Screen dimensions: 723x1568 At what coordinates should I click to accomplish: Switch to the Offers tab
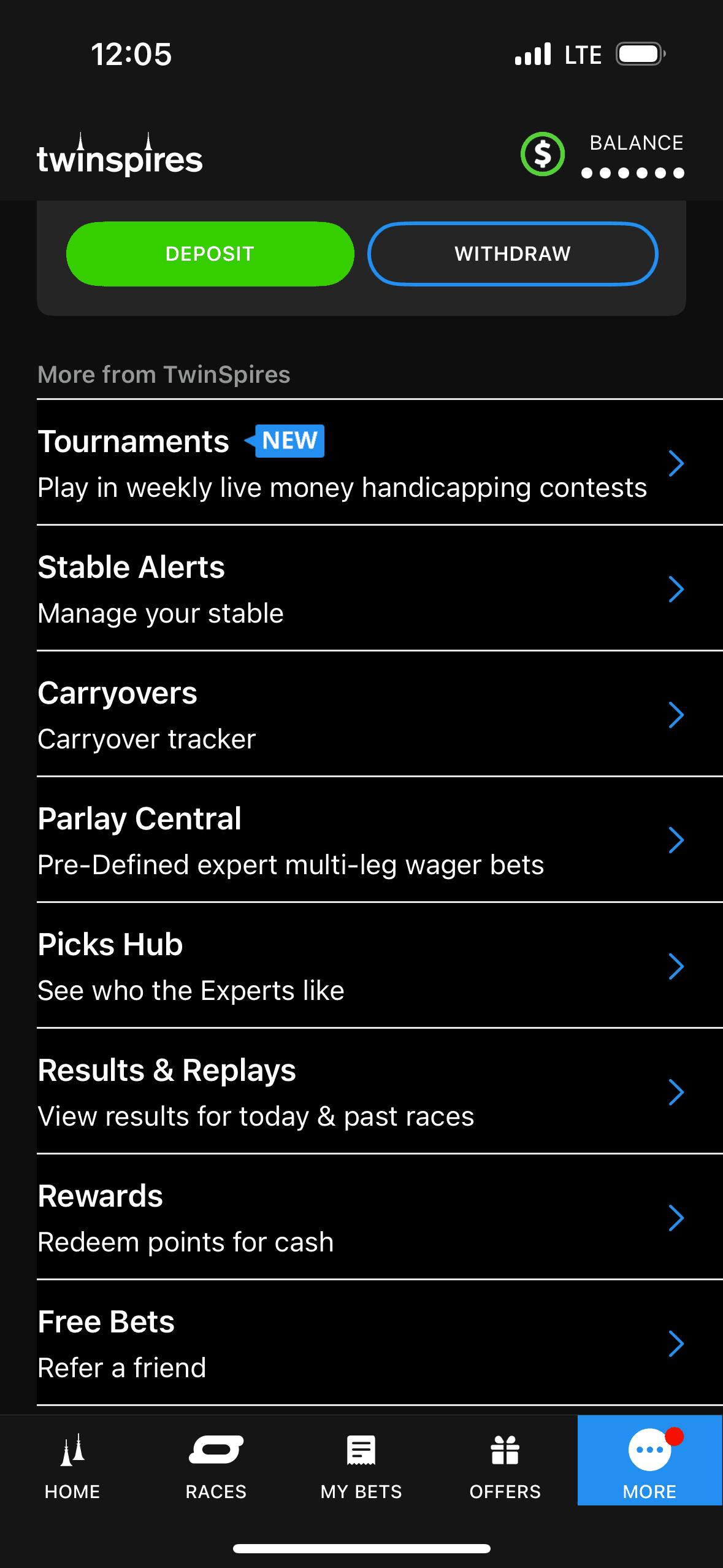coord(505,1466)
